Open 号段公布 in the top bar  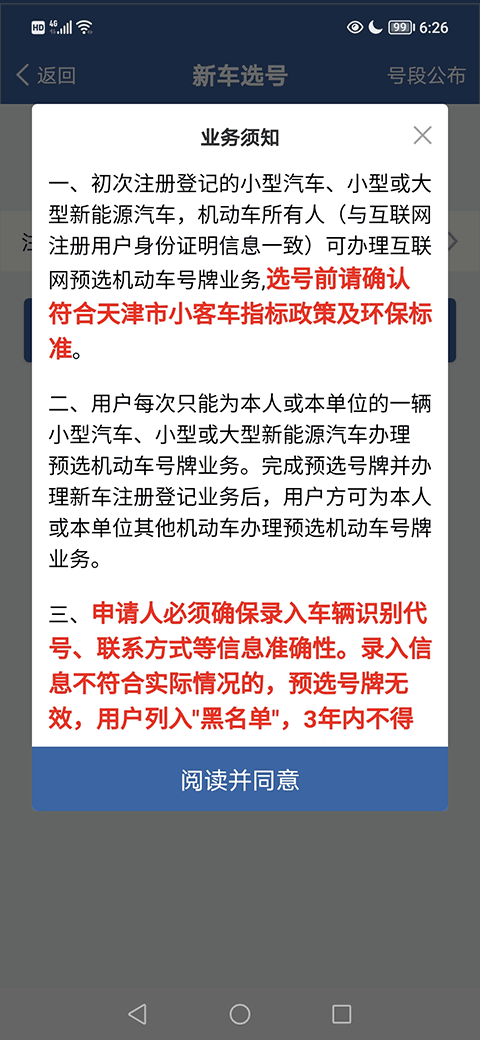[426, 76]
